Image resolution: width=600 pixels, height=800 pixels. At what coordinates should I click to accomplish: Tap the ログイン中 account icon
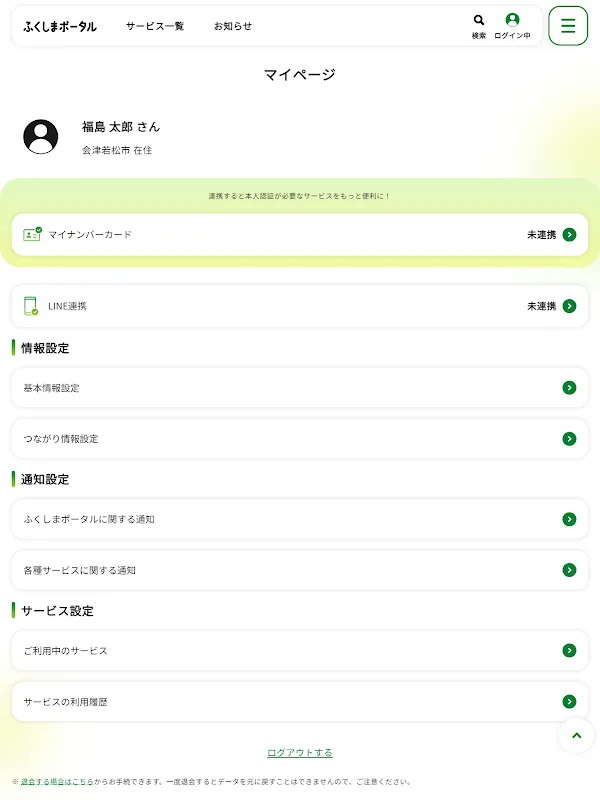pyautogui.click(x=512, y=25)
